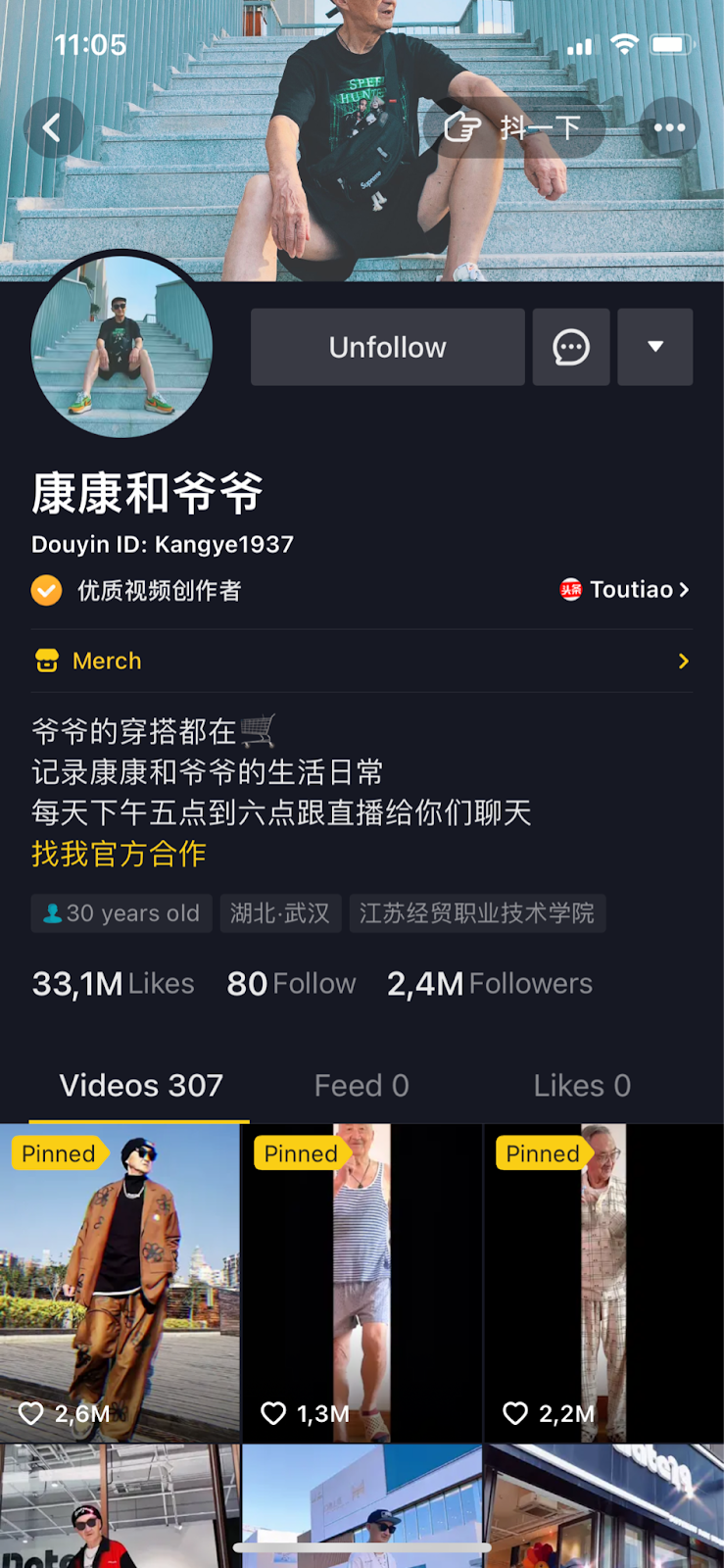Open the Merch store row

[362, 661]
